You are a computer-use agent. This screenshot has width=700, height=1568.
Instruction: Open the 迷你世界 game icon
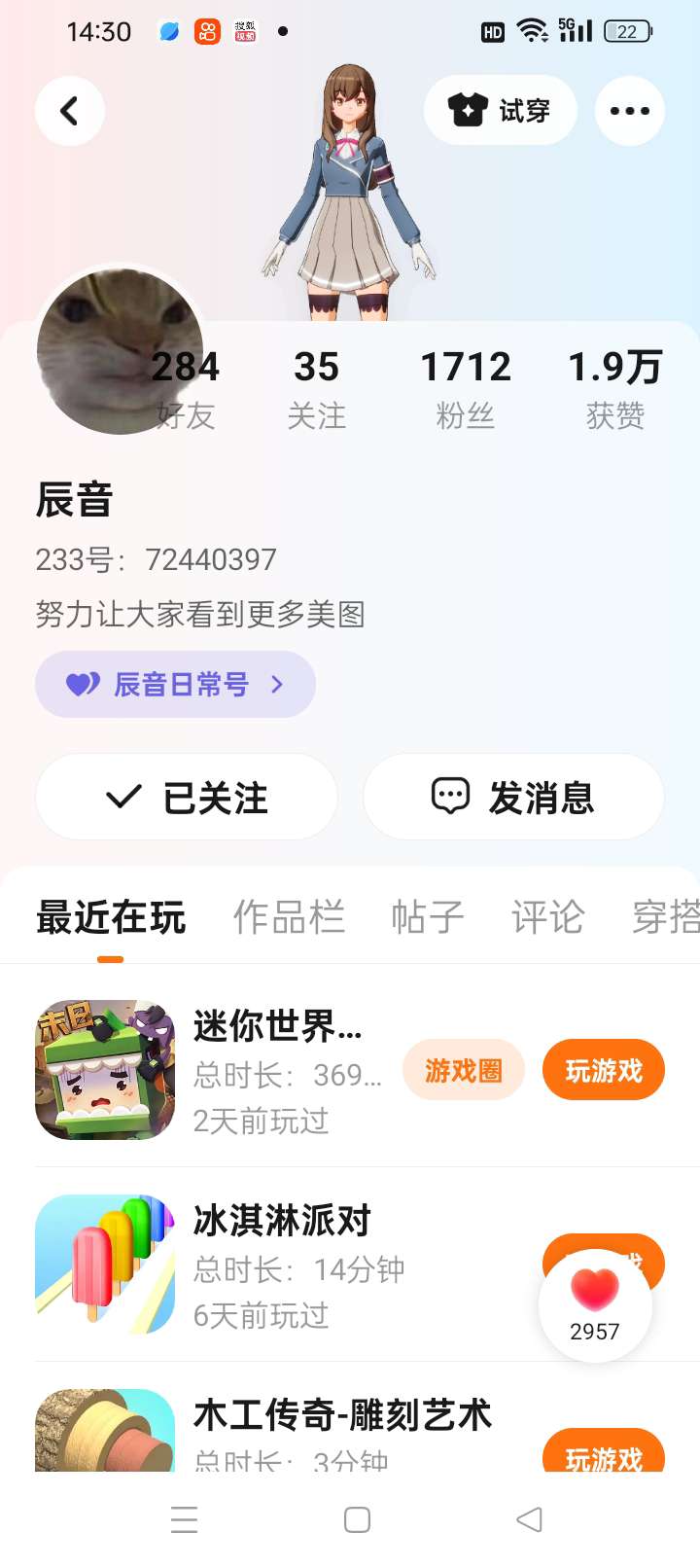coord(105,1070)
